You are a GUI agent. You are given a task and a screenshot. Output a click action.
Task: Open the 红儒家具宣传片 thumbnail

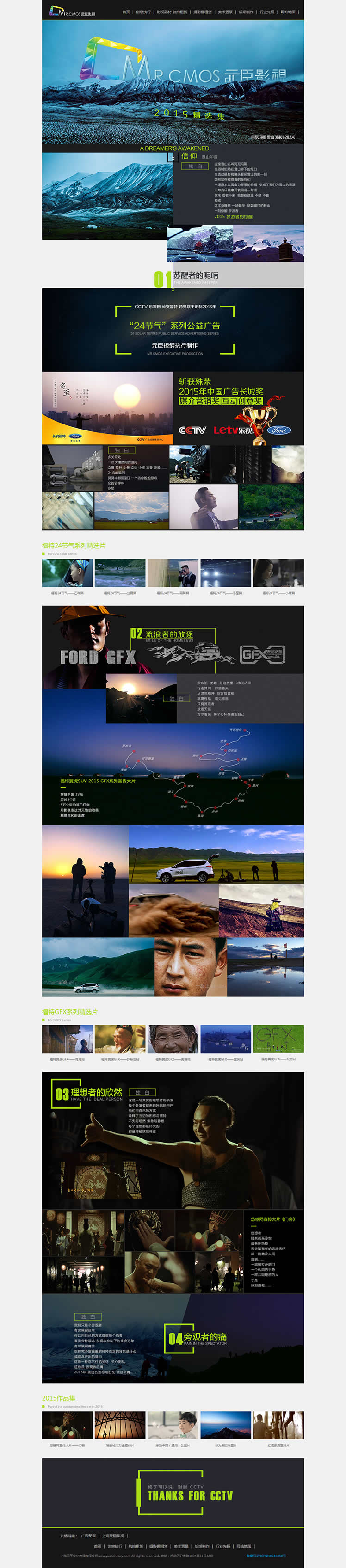pyautogui.click(x=278, y=1425)
